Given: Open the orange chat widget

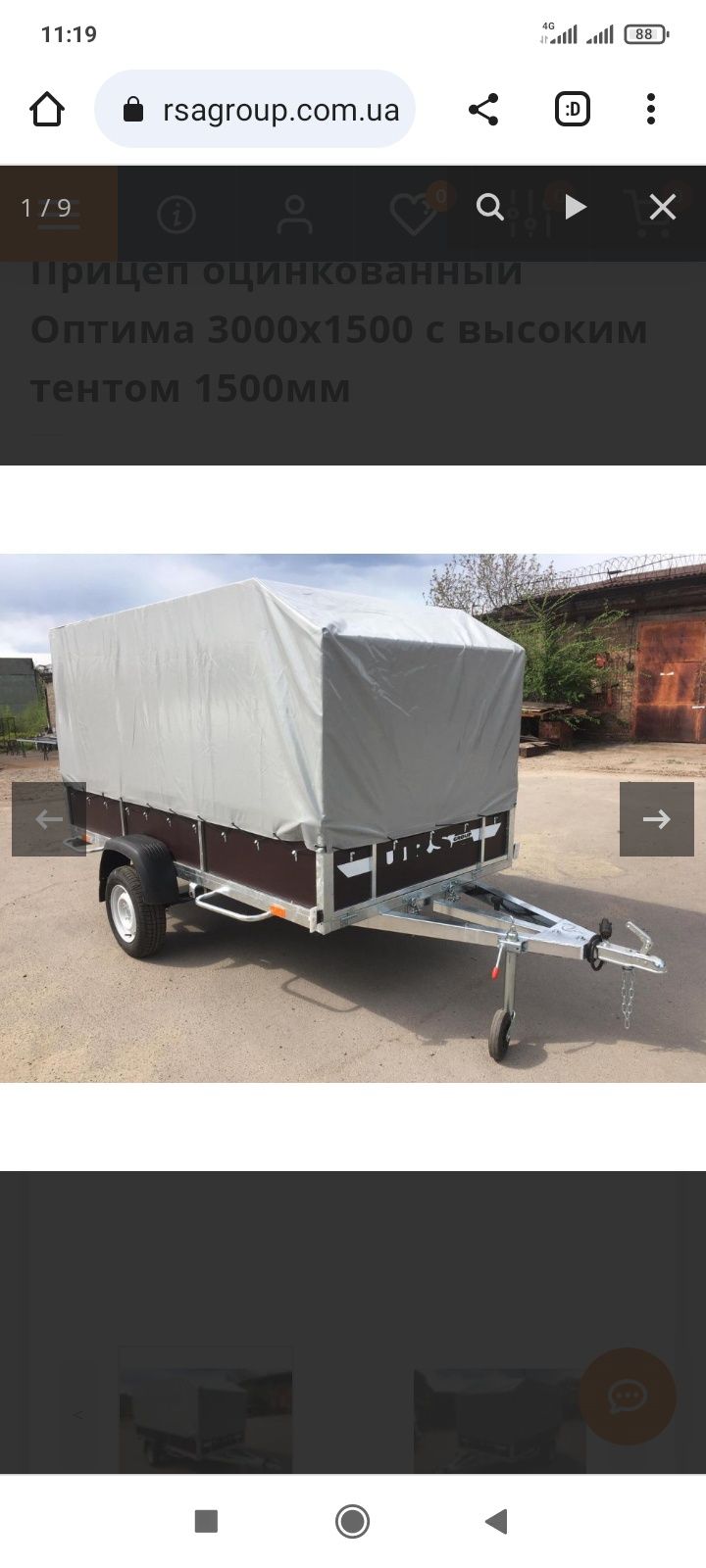Looking at the screenshot, I should pos(627,1396).
